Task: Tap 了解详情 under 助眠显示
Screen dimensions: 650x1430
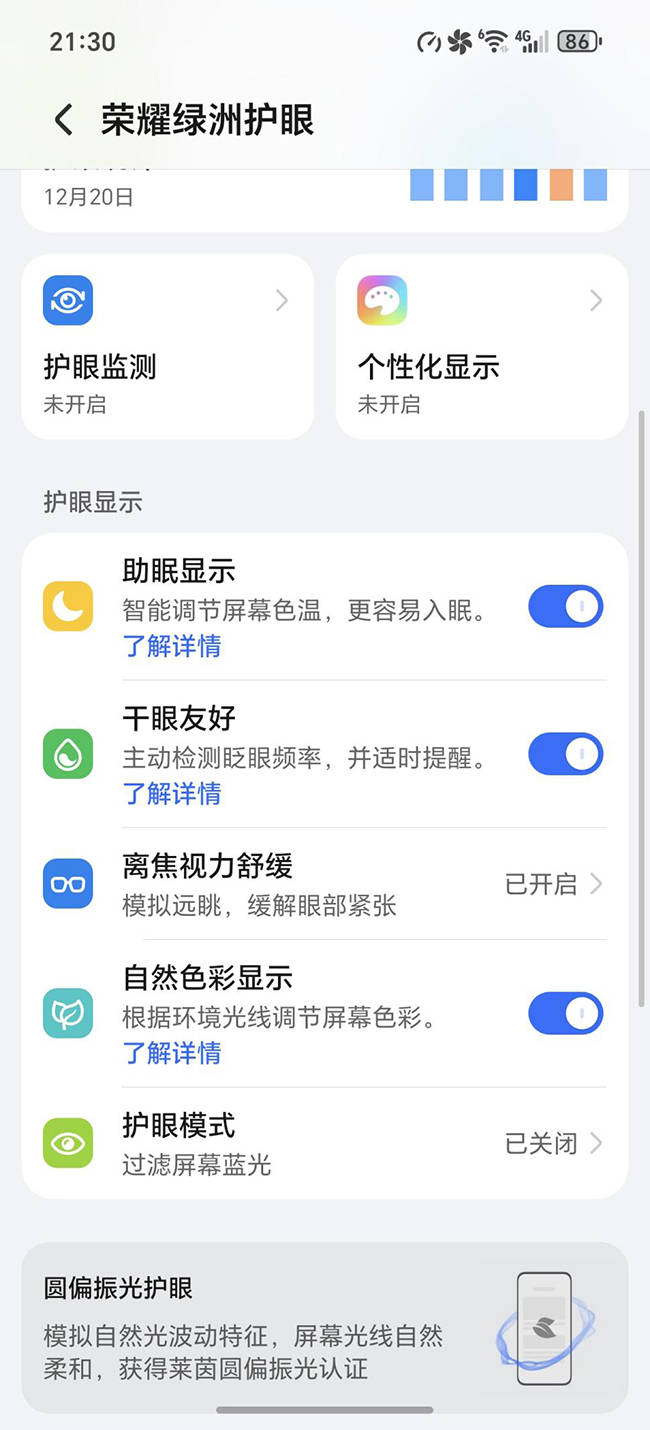Action: pos(172,646)
